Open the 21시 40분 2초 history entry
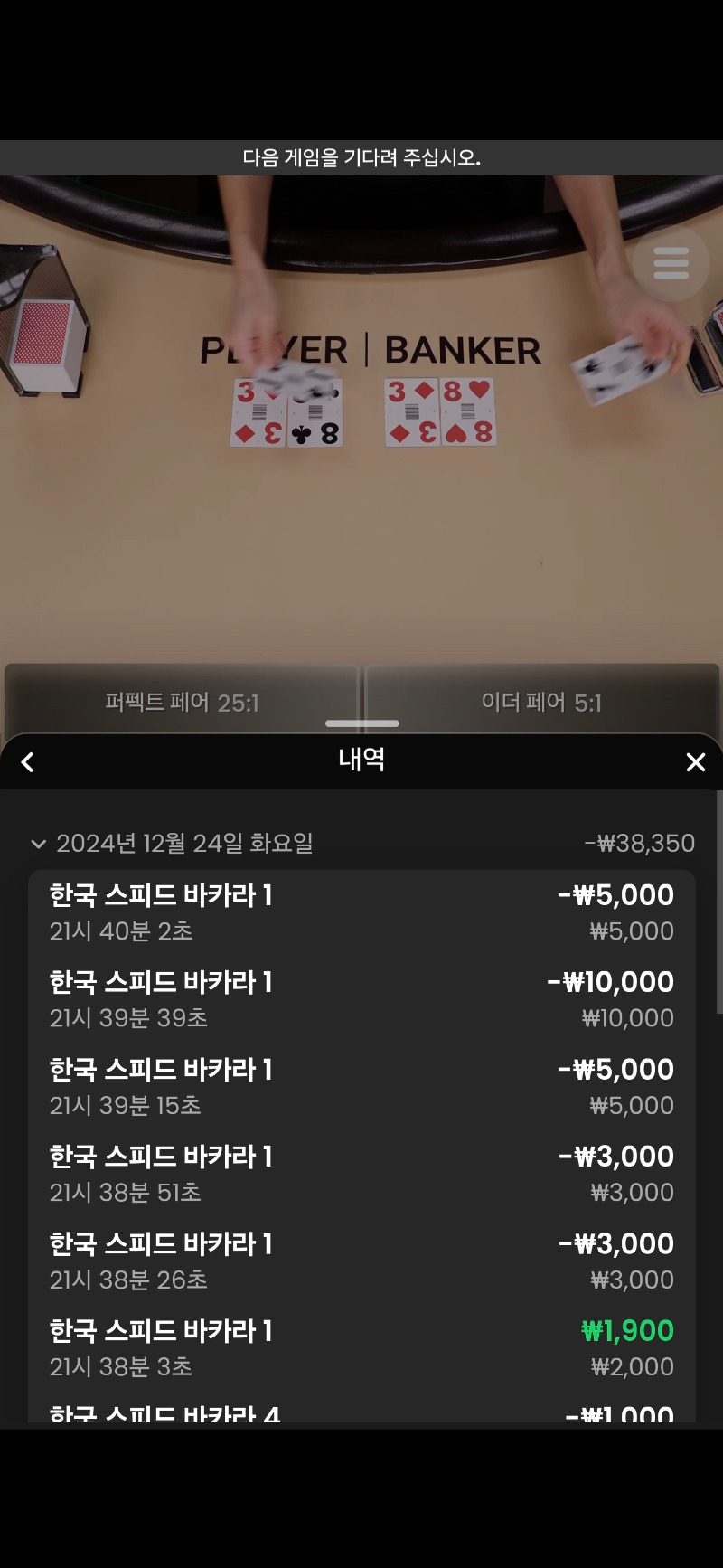Screen dimensions: 723x1568 [361, 912]
